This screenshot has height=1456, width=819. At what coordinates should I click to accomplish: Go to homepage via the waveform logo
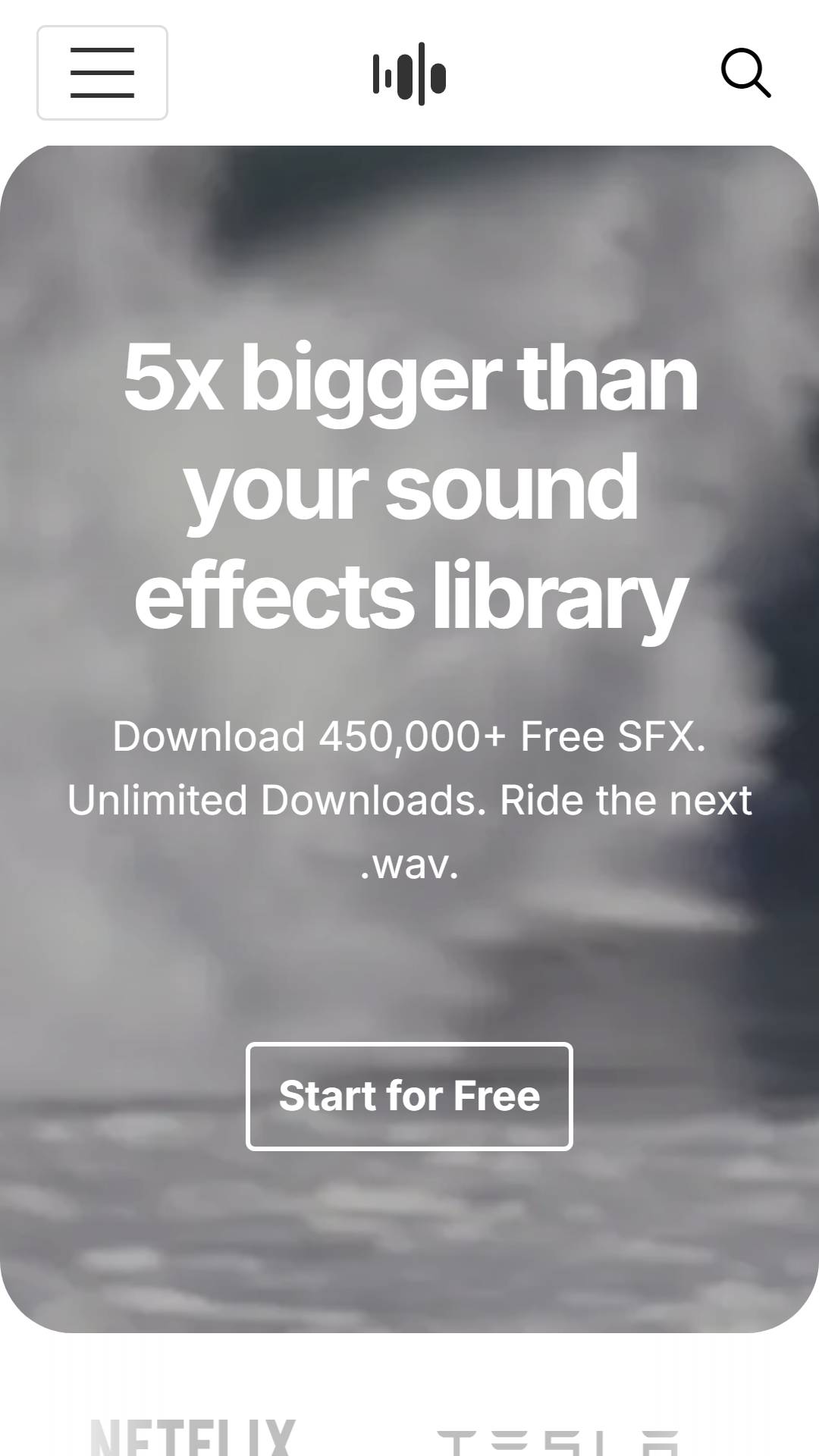pos(409,74)
